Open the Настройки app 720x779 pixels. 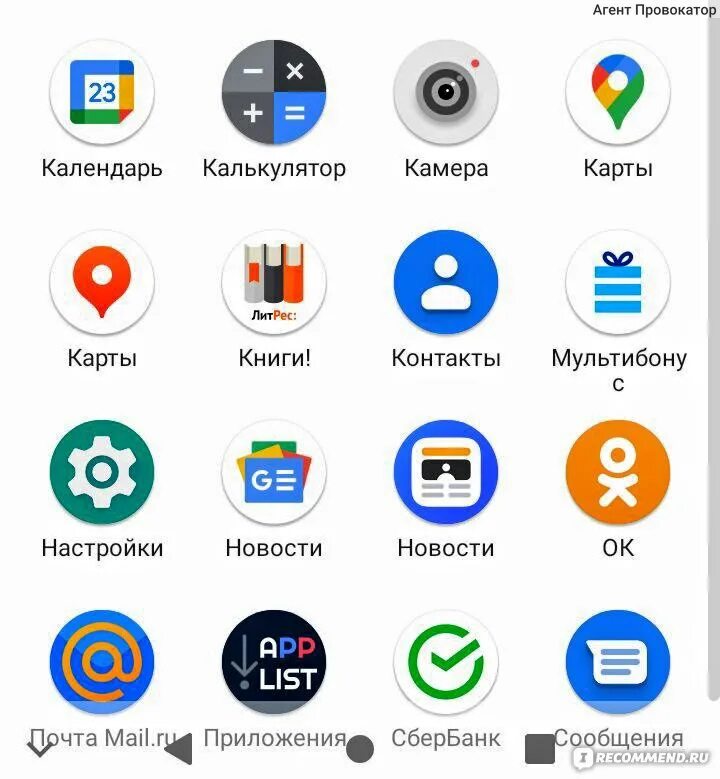[x=102, y=473]
